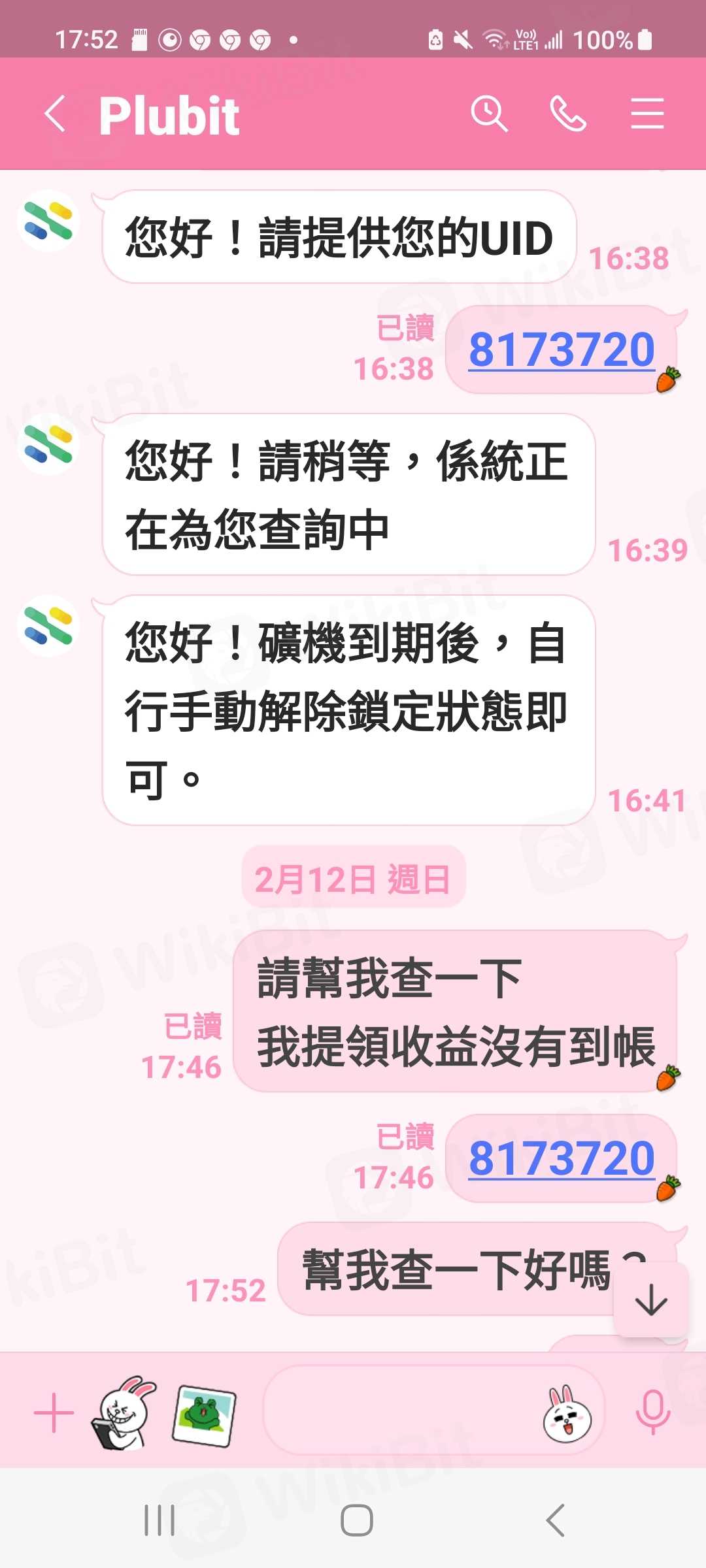The image size is (706, 1568).
Task: Open the 8173720 link sent at 17:46
Action: (562, 1158)
